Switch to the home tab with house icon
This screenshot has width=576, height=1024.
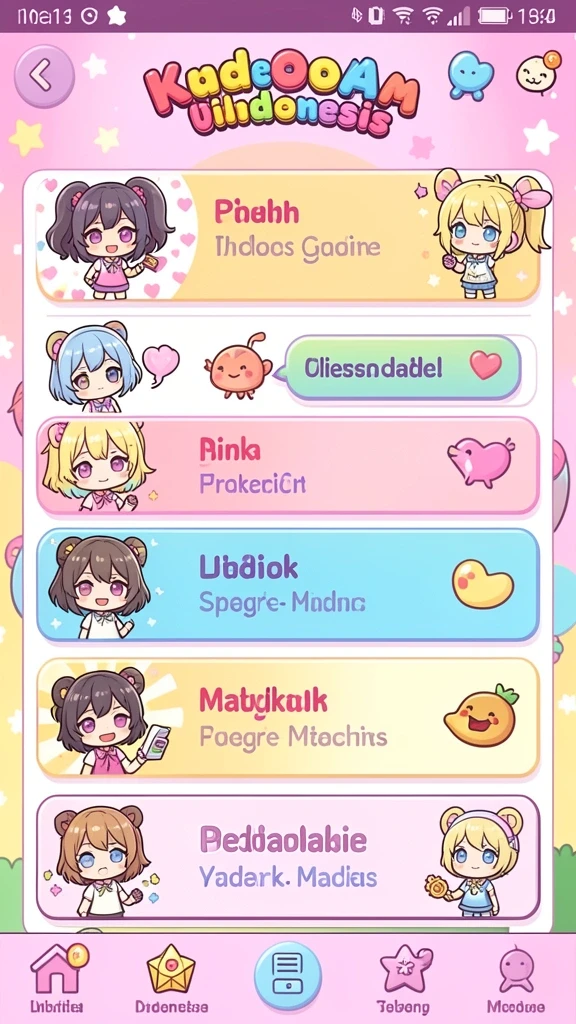[x=57, y=980]
